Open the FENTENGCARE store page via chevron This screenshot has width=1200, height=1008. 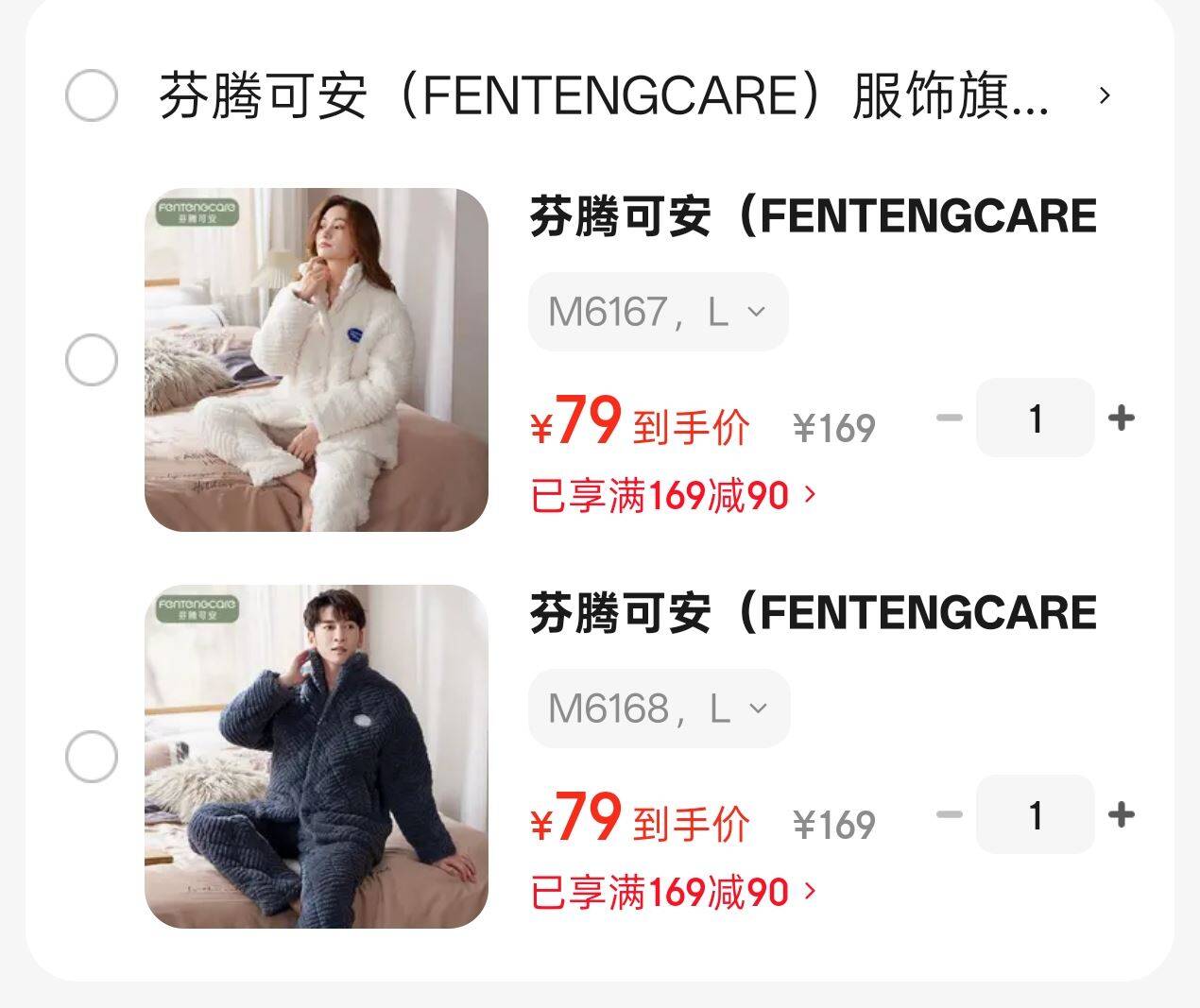pyautogui.click(x=1105, y=95)
